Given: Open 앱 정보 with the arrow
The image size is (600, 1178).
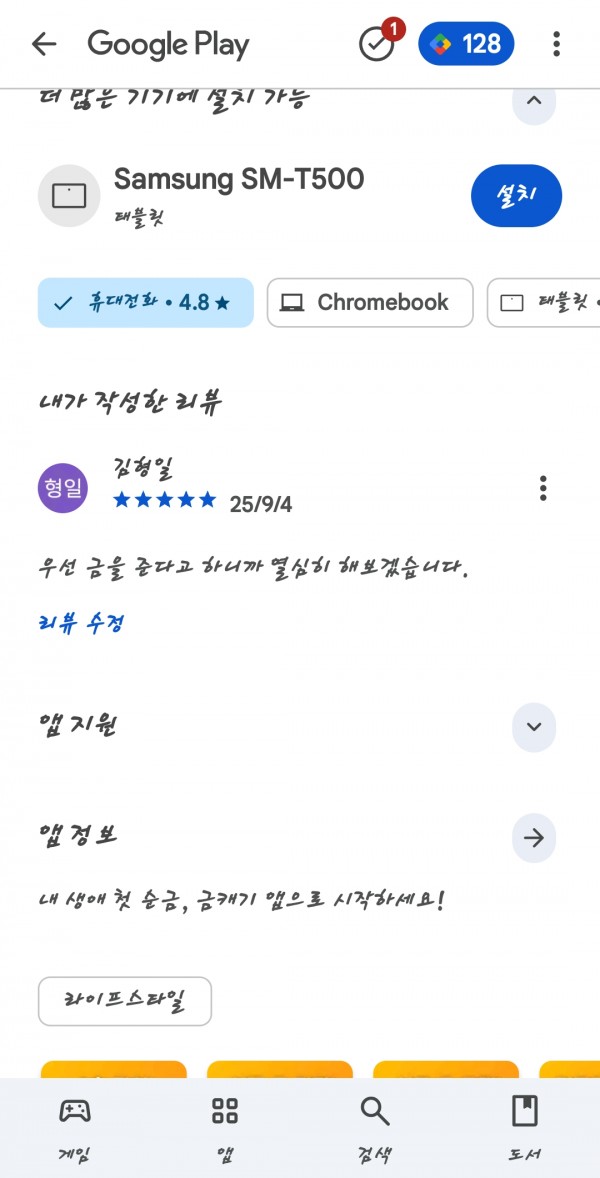Looking at the screenshot, I should pyautogui.click(x=534, y=838).
